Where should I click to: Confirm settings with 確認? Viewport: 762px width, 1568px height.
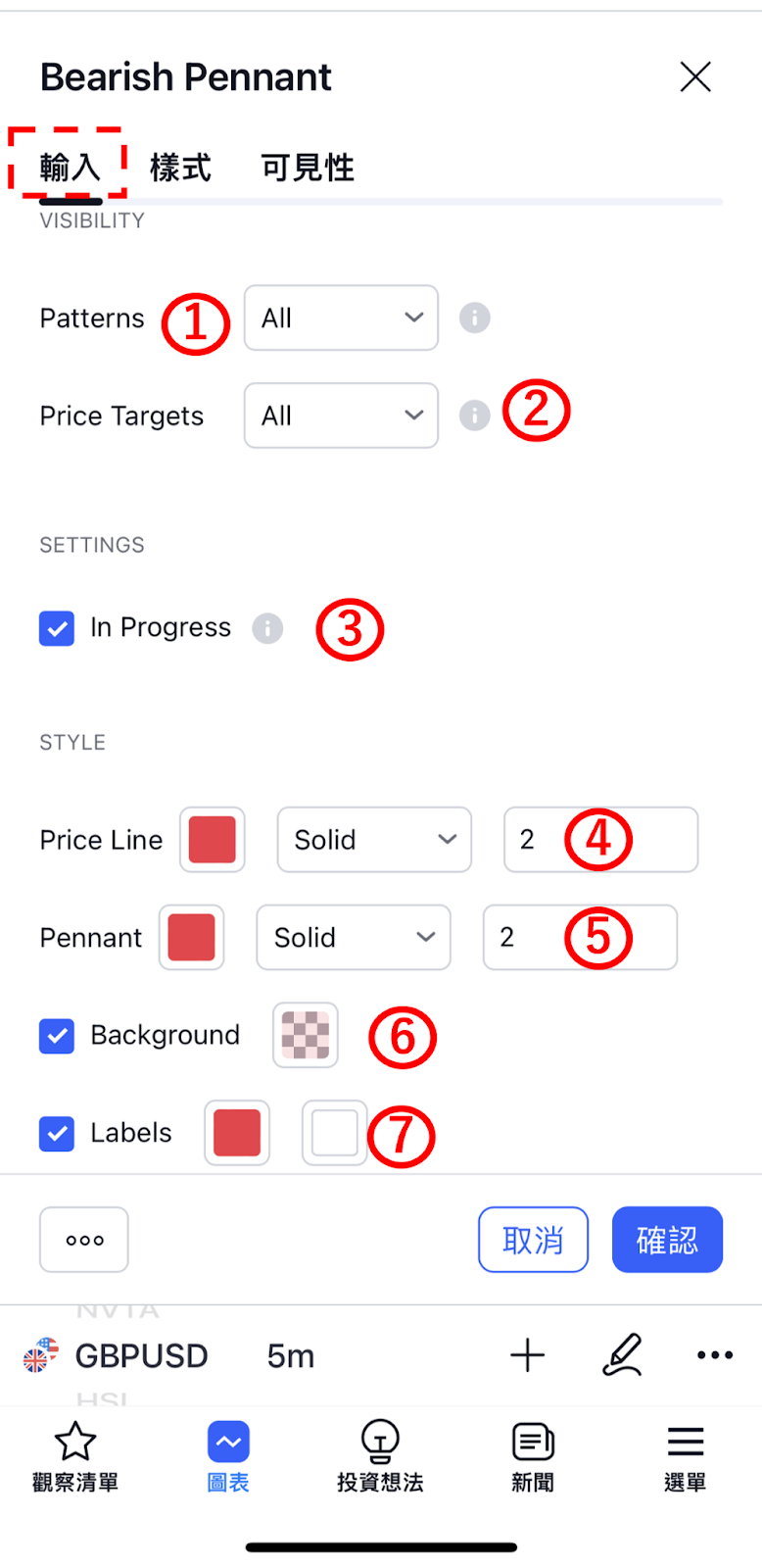(x=667, y=1240)
